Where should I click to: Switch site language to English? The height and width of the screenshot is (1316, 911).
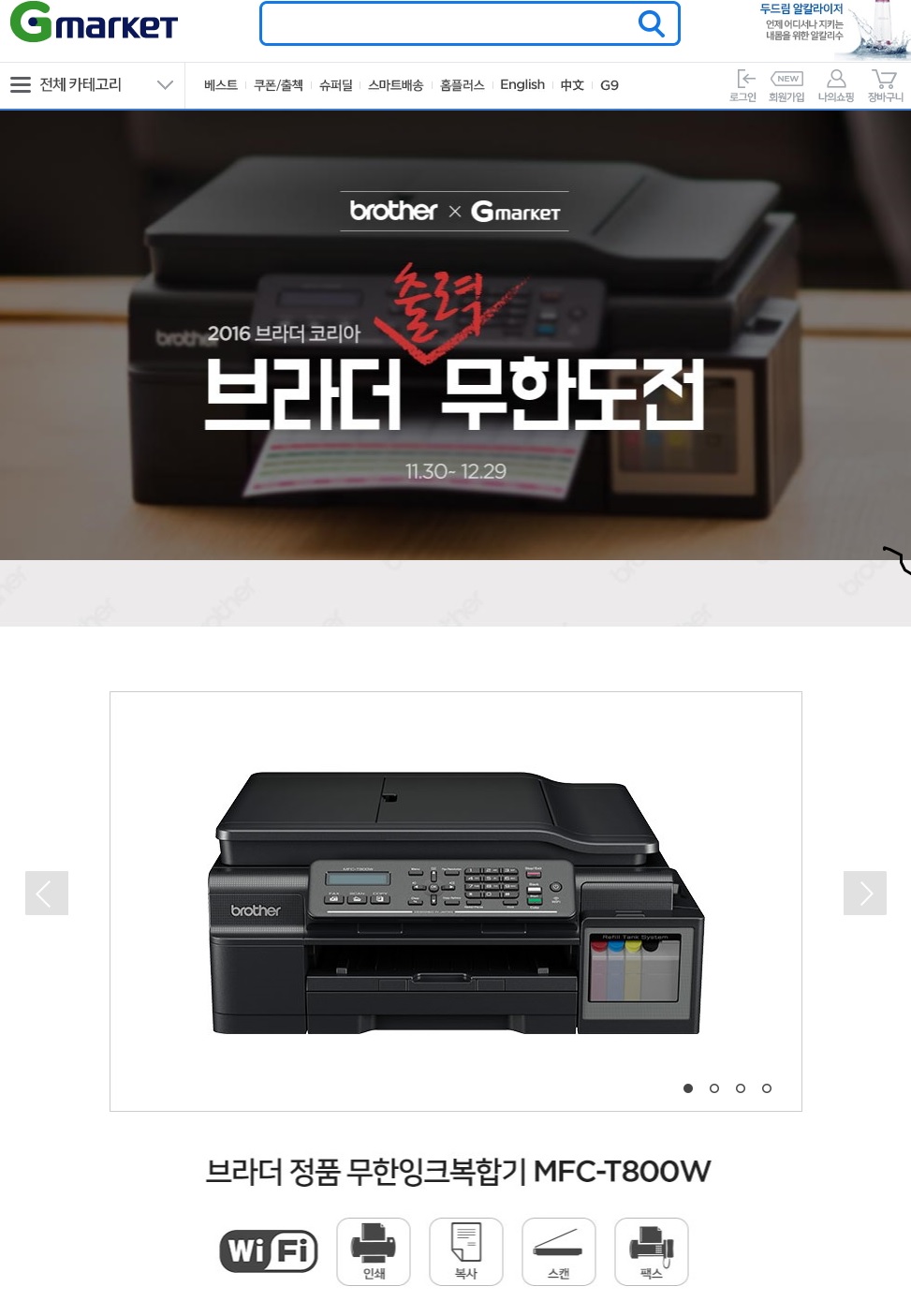[522, 85]
